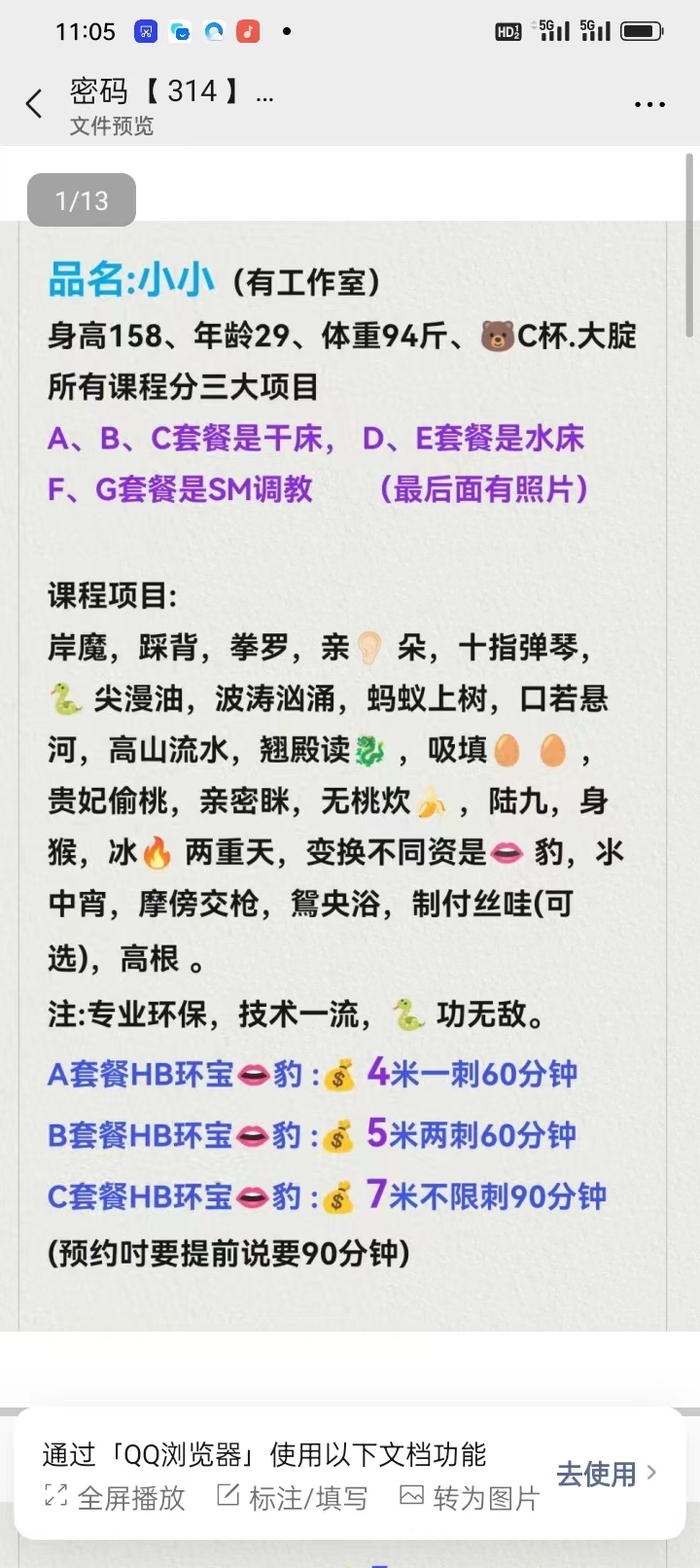Choose the 标注/填写 feature
700x1568 pixels.
click(x=293, y=1498)
